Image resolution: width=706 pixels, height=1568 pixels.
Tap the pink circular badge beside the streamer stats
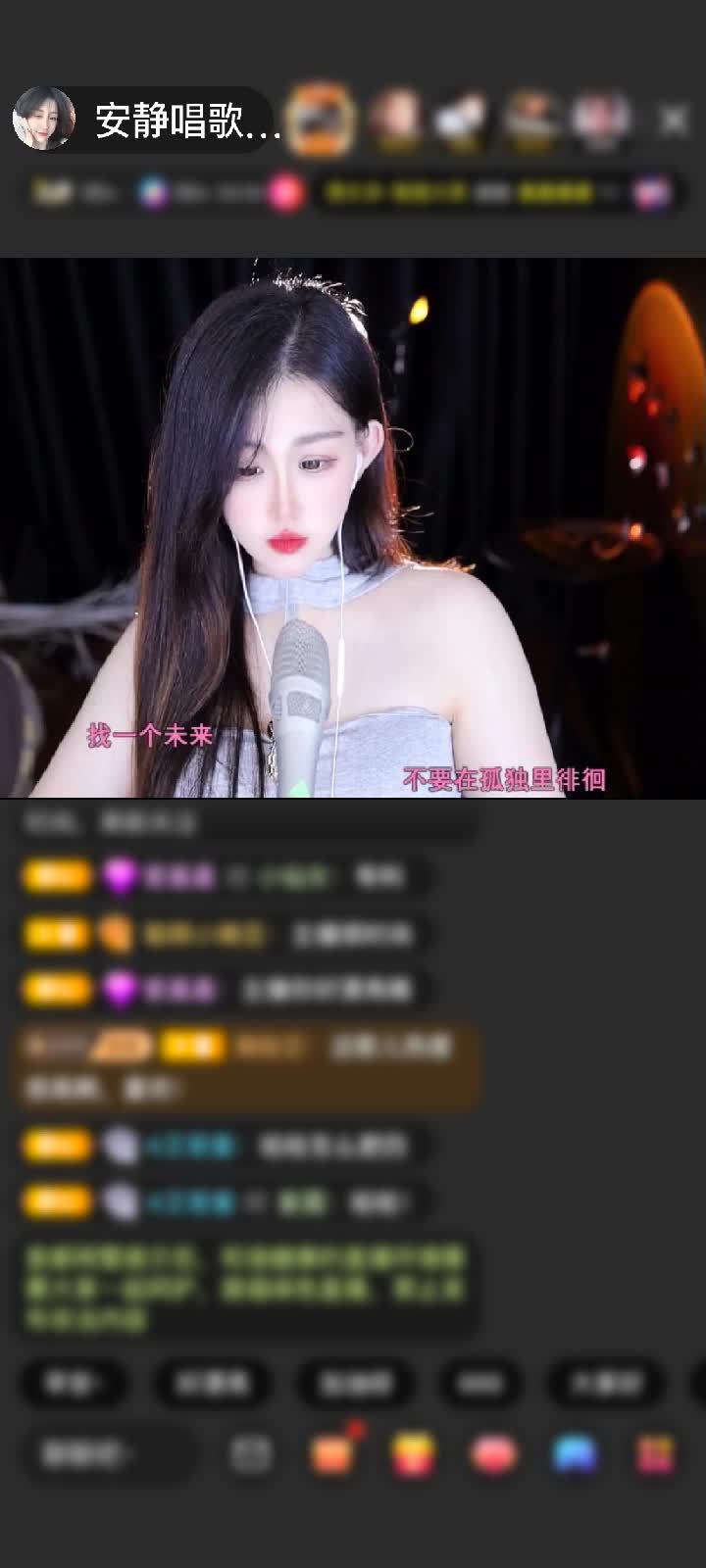click(285, 193)
